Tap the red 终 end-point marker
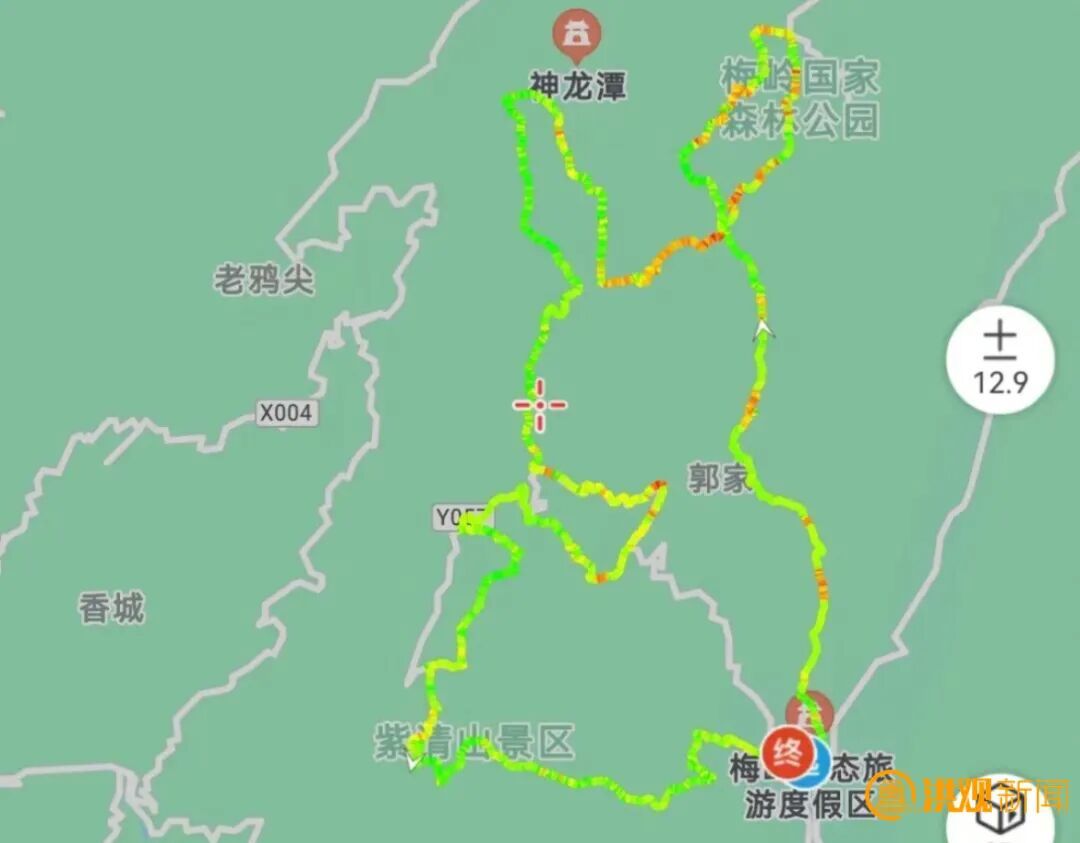This screenshot has height=843, width=1080. (787, 751)
